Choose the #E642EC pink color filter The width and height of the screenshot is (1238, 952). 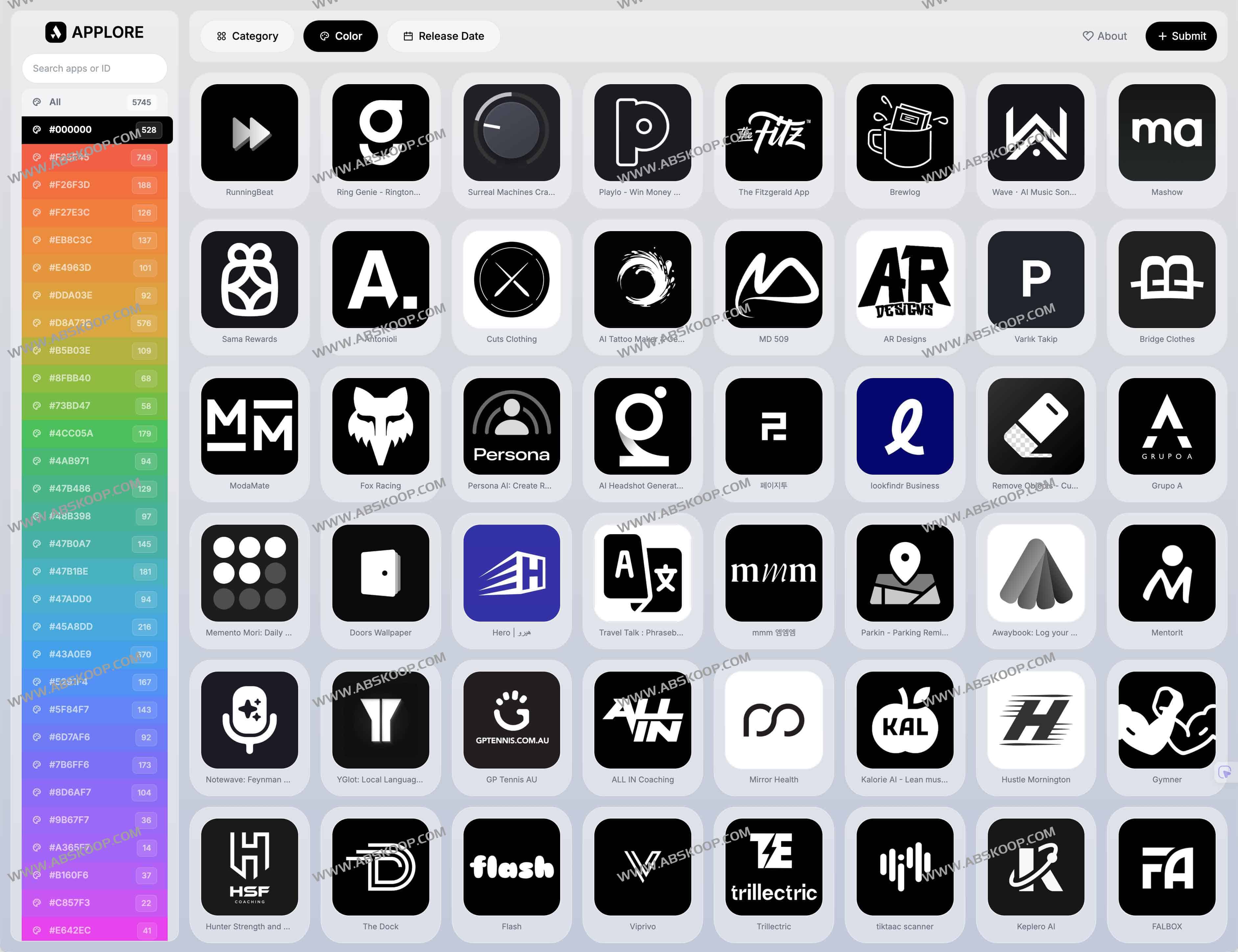94,930
